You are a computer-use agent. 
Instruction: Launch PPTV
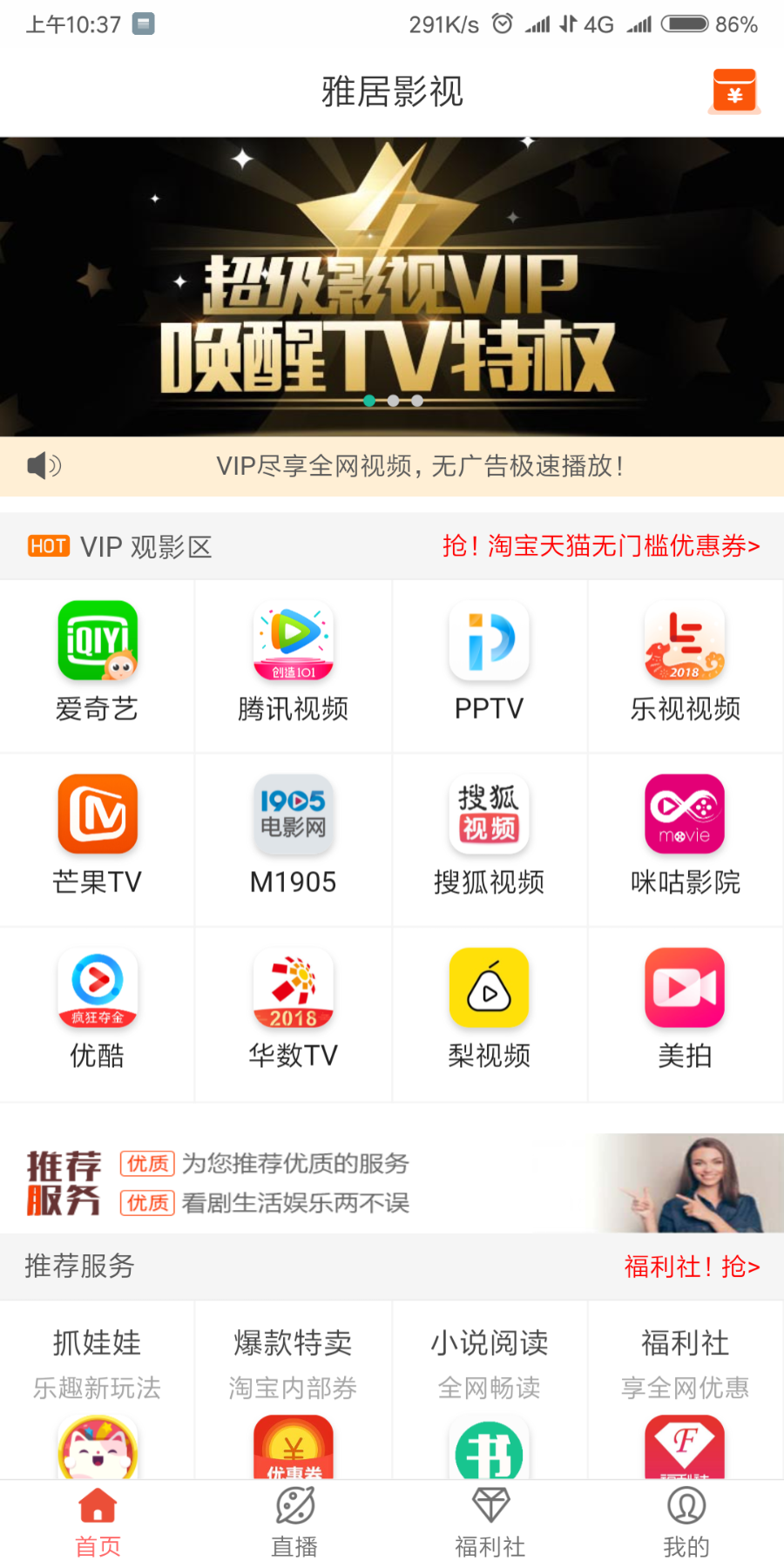489,664
